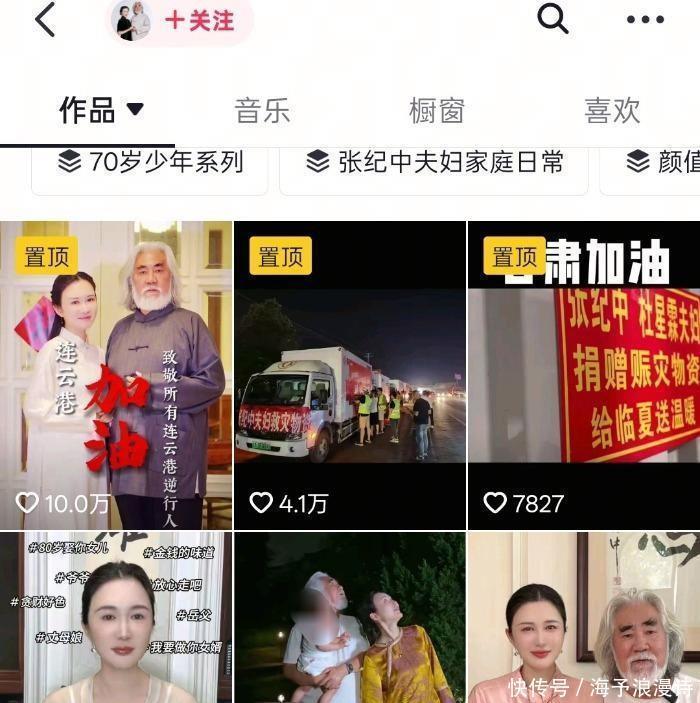Open the 作品 dropdown tab

pos(101,110)
